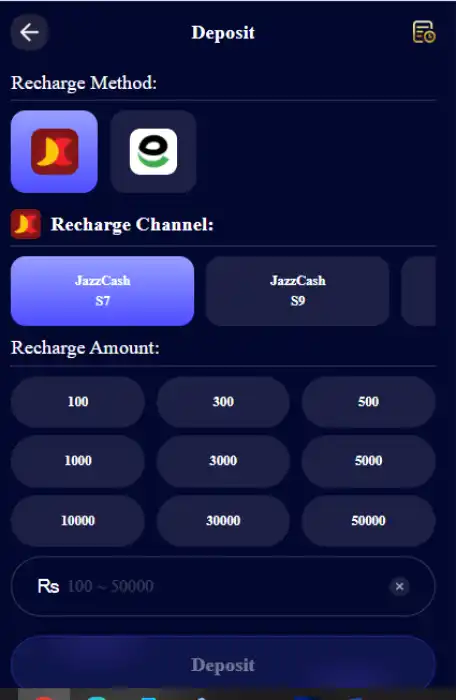This screenshot has width=456, height=700.
Task: Pick the 300 recharge amount
Action: pyautogui.click(x=223, y=402)
